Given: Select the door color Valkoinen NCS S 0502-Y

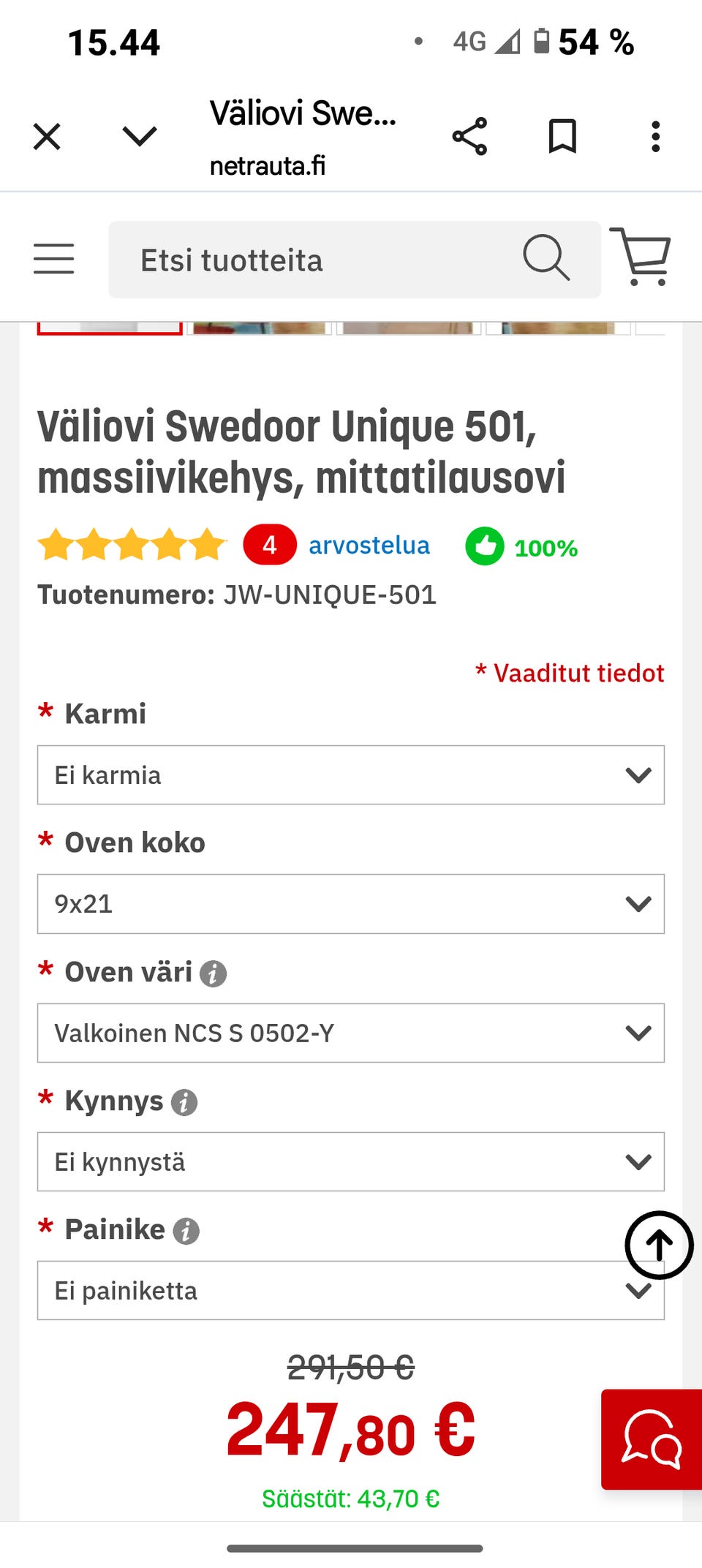Looking at the screenshot, I should [x=351, y=1033].
